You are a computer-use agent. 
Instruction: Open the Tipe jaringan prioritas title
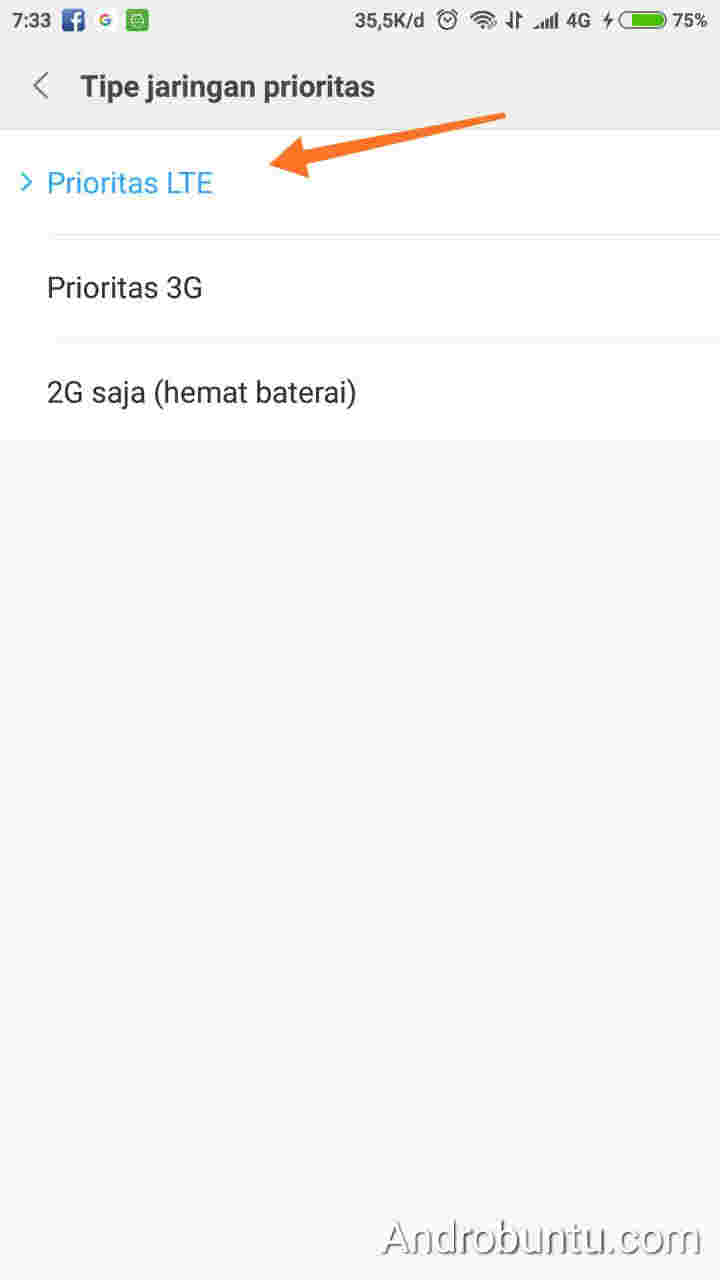coord(228,86)
